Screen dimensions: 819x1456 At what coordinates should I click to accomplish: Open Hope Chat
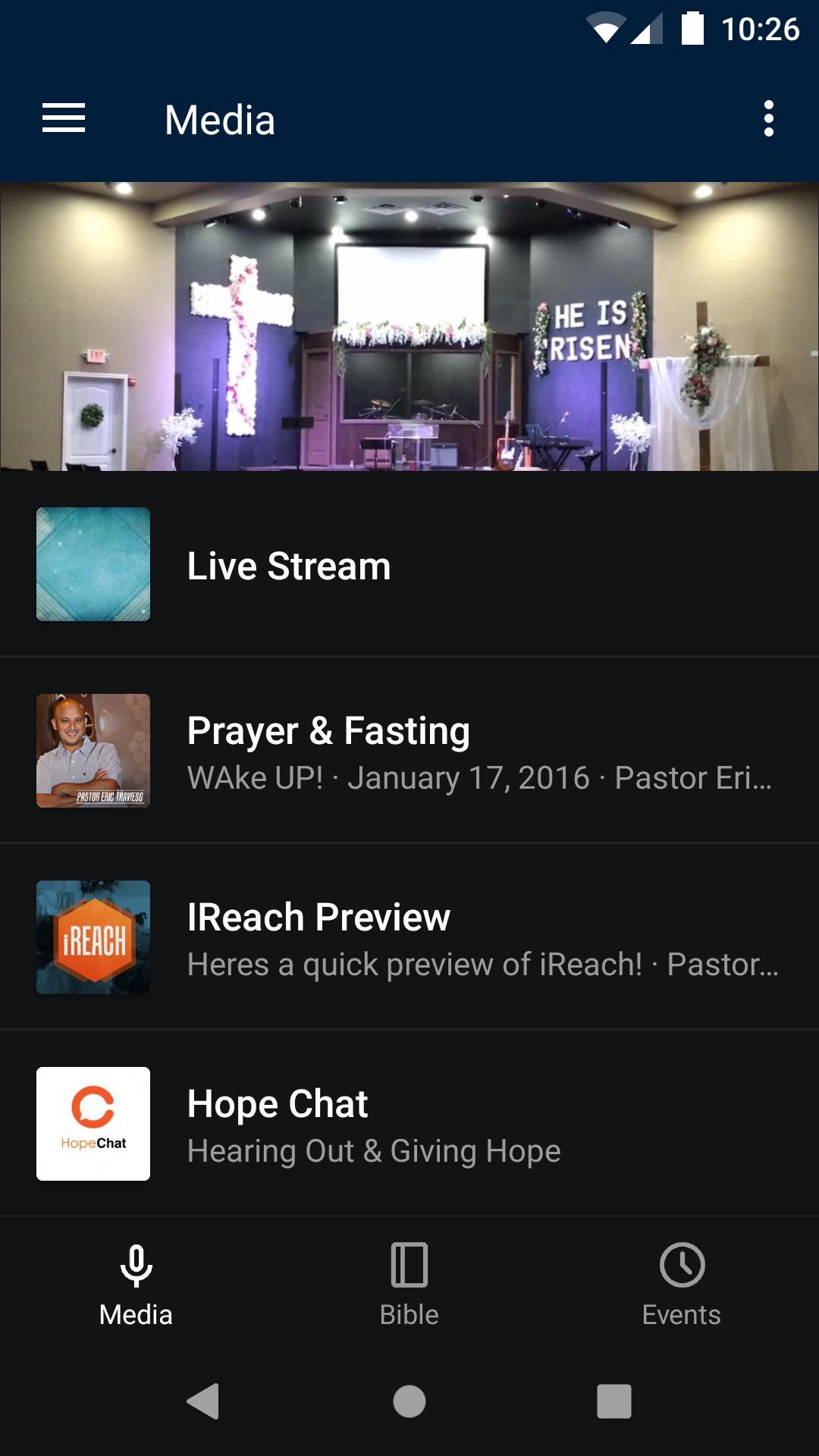coord(409,1124)
